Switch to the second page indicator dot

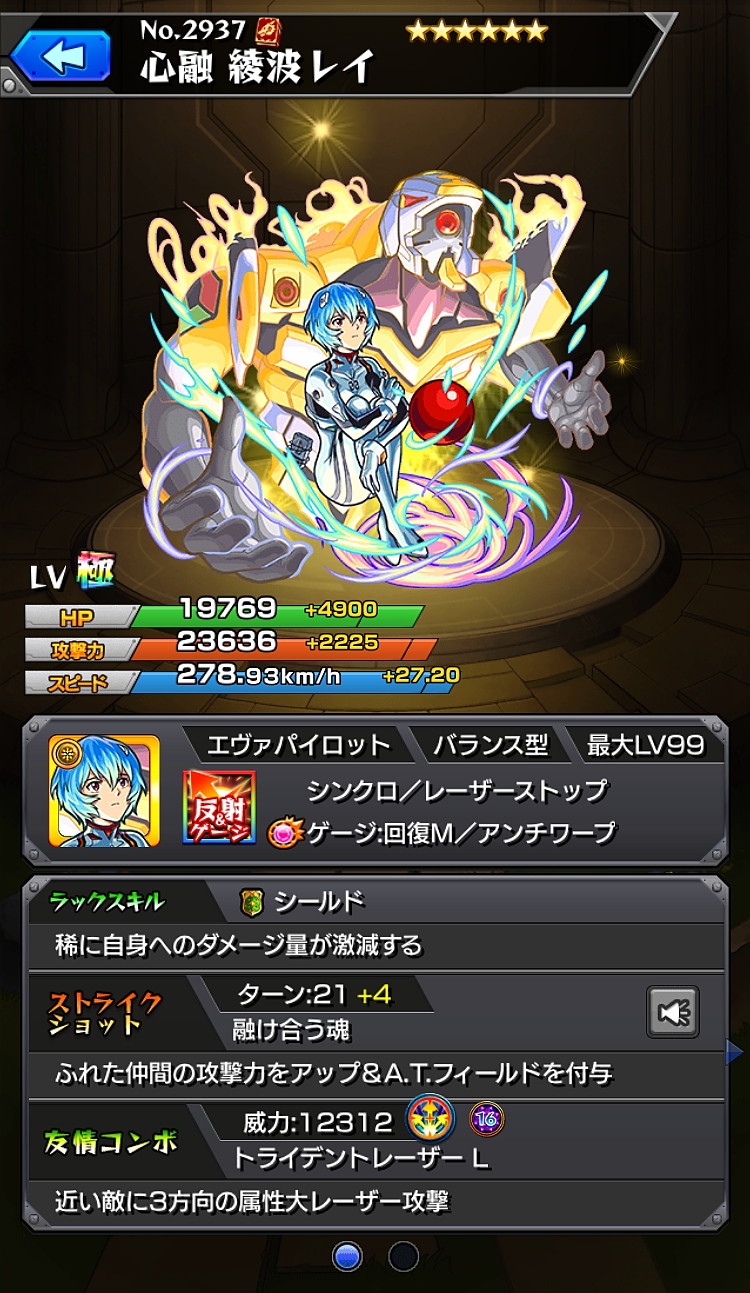click(403, 1257)
